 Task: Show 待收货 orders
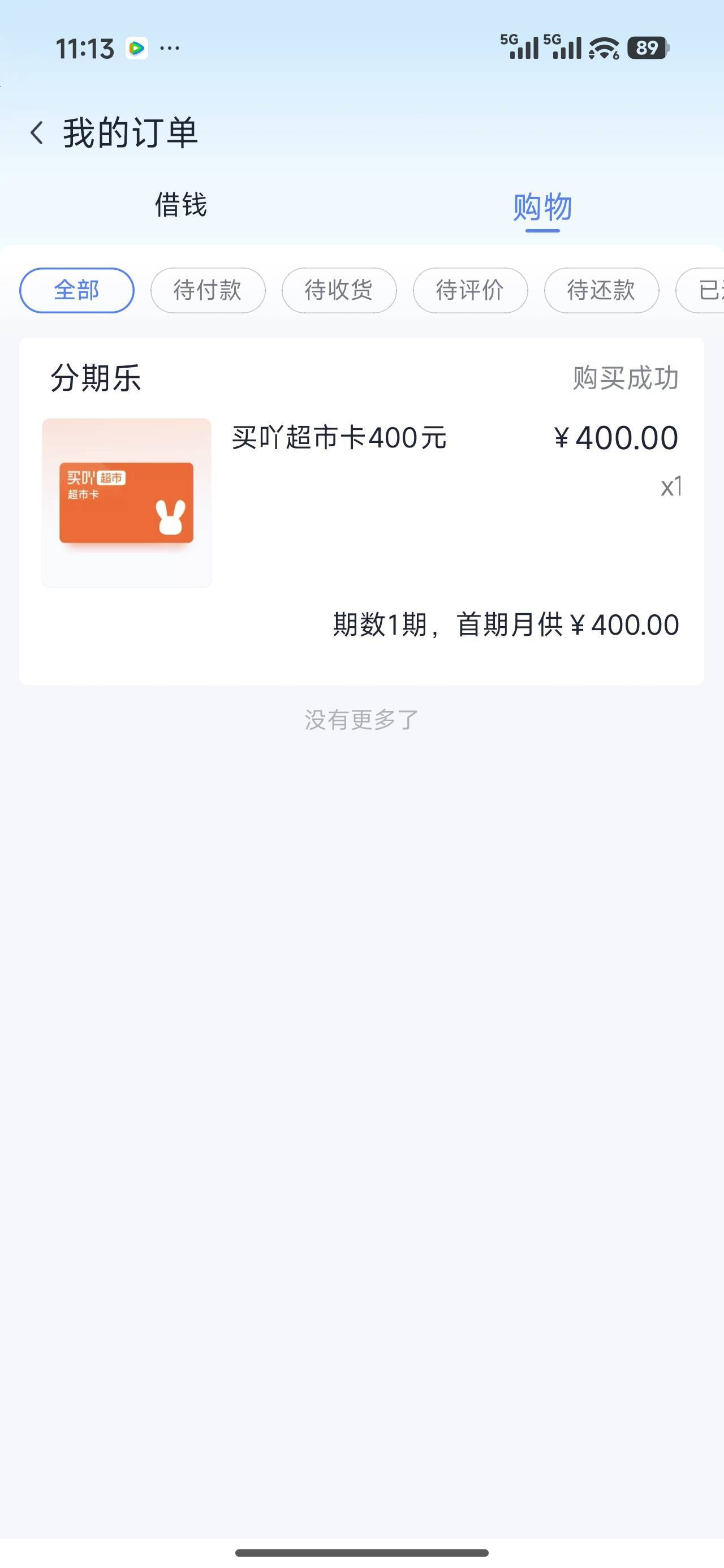pyautogui.click(x=339, y=290)
